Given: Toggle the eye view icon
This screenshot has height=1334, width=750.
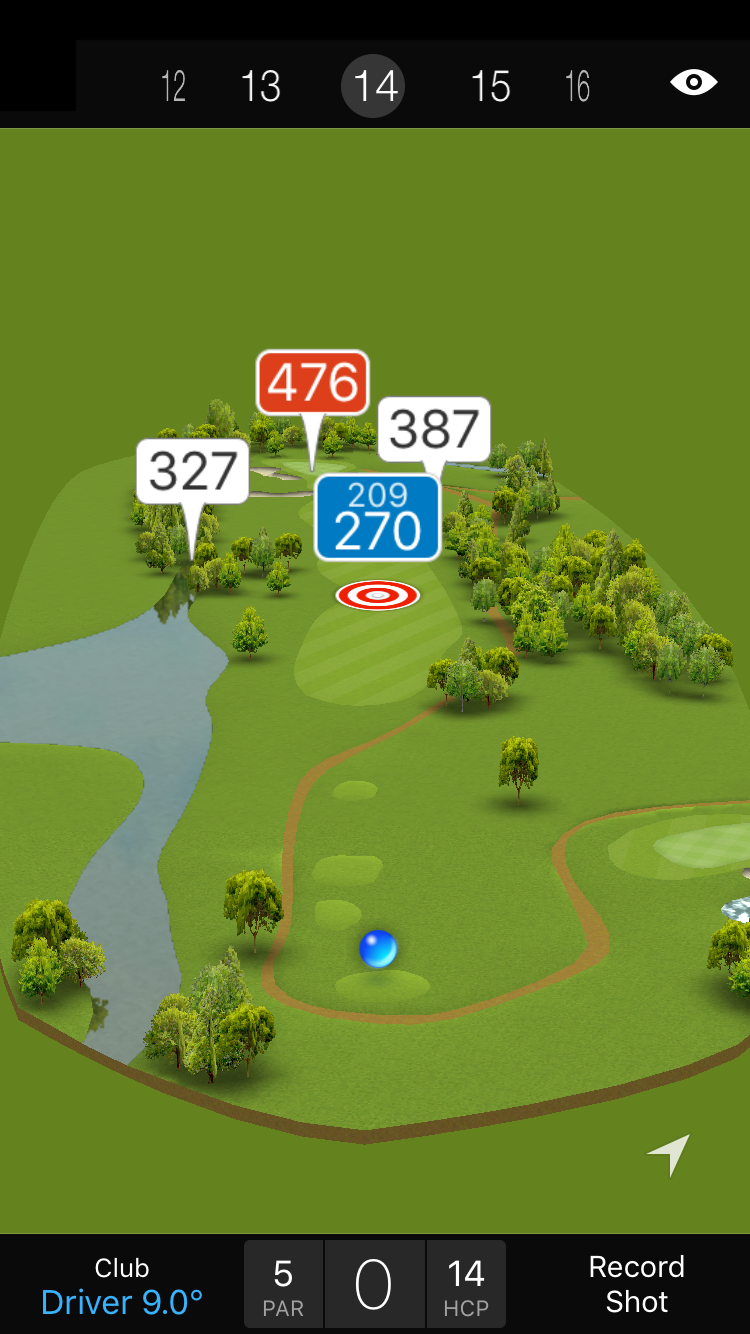Looking at the screenshot, I should click(x=694, y=83).
